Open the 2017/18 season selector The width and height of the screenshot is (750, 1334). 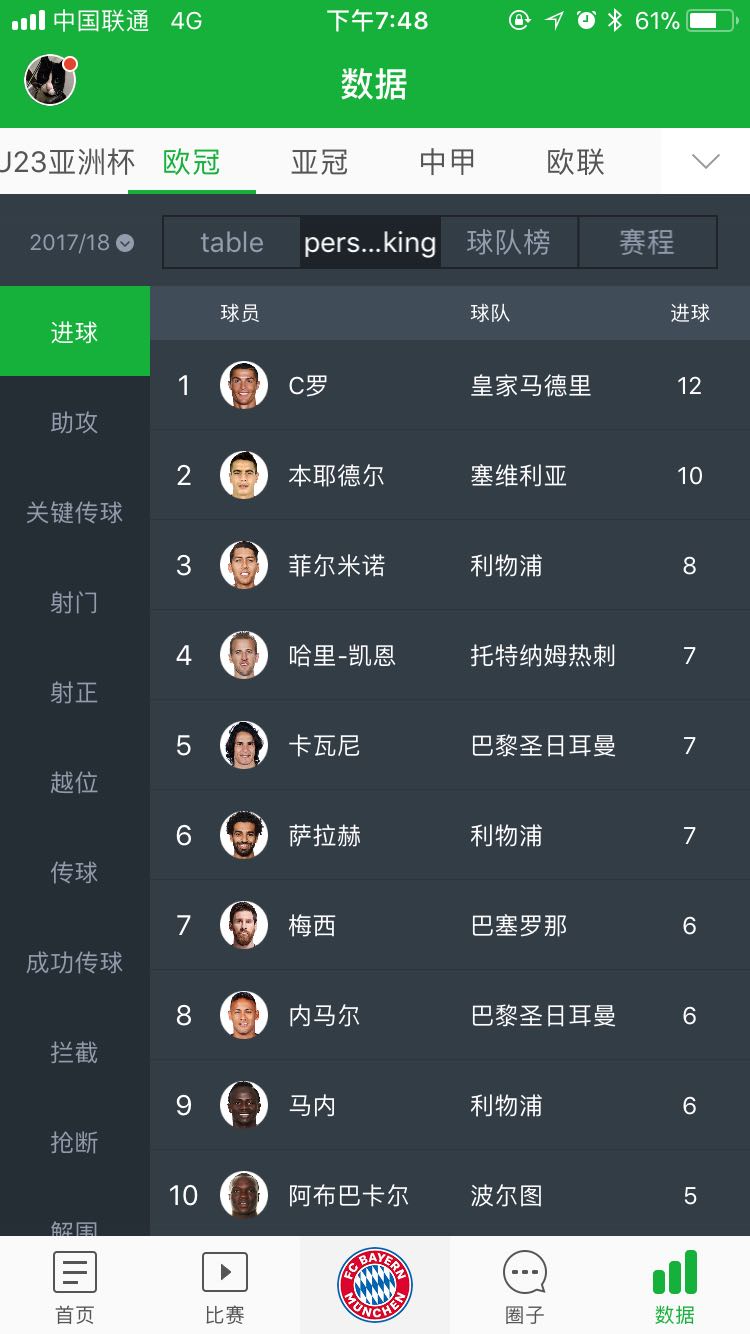(81, 242)
